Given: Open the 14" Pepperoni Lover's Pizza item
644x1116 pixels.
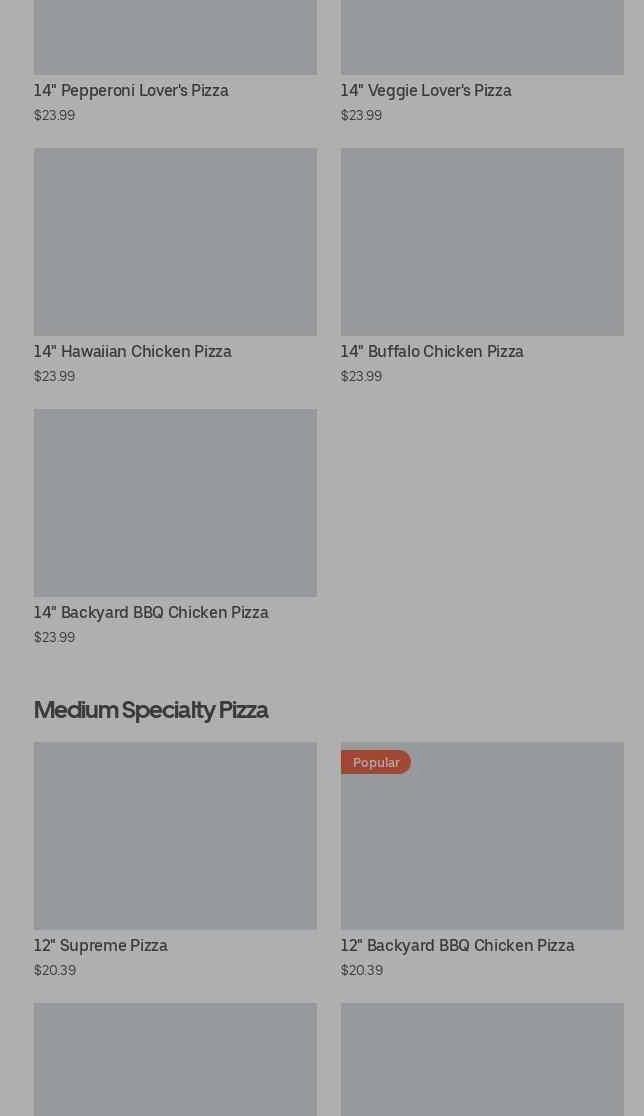Looking at the screenshot, I should coord(131,90).
